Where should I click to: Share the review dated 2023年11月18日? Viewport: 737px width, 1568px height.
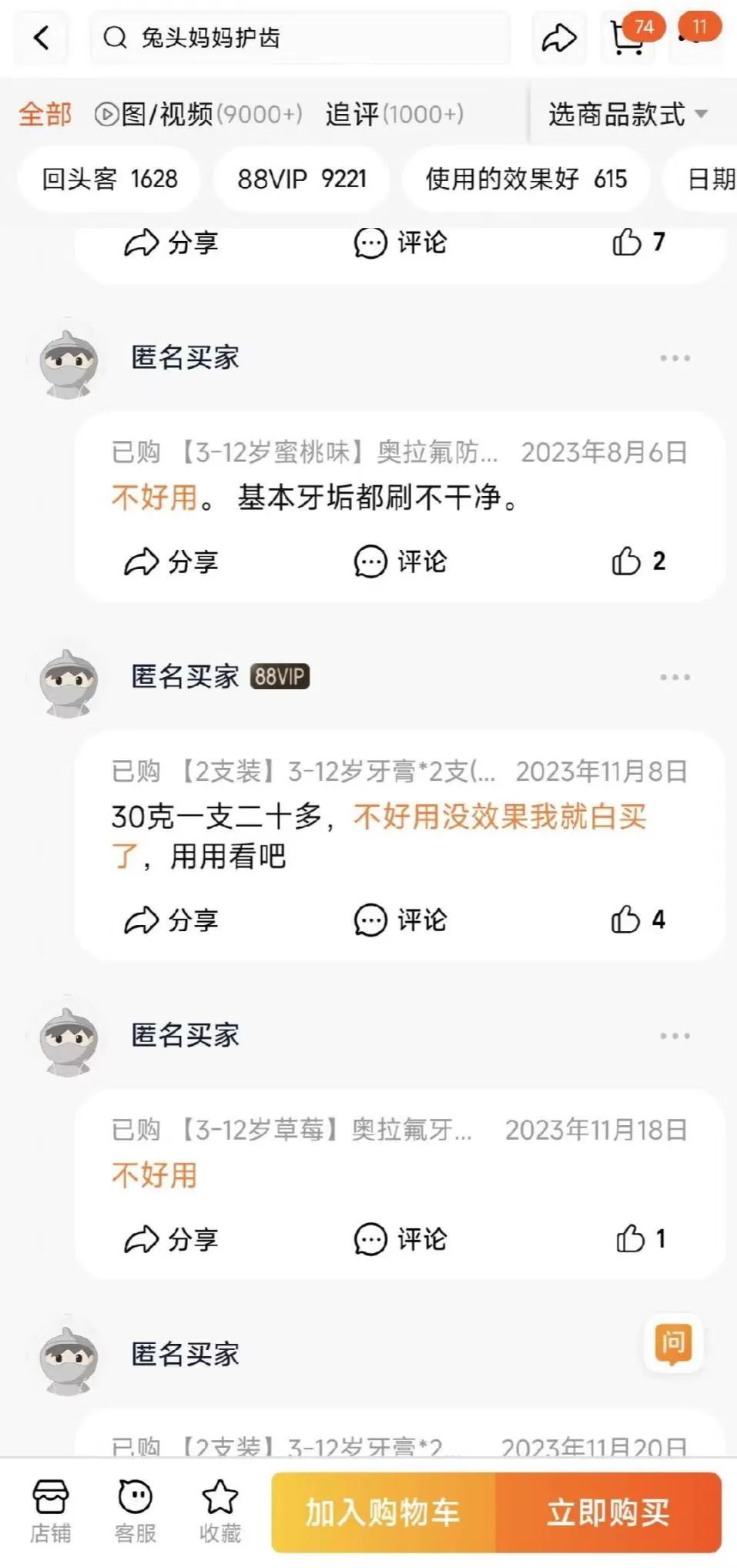coord(171,1239)
